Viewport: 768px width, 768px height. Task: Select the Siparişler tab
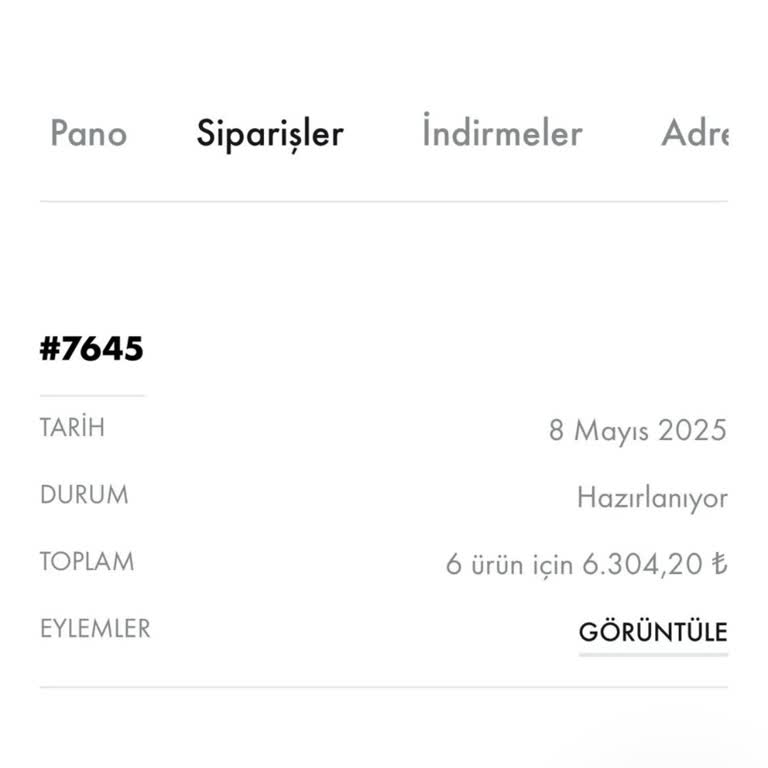[x=270, y=133]
